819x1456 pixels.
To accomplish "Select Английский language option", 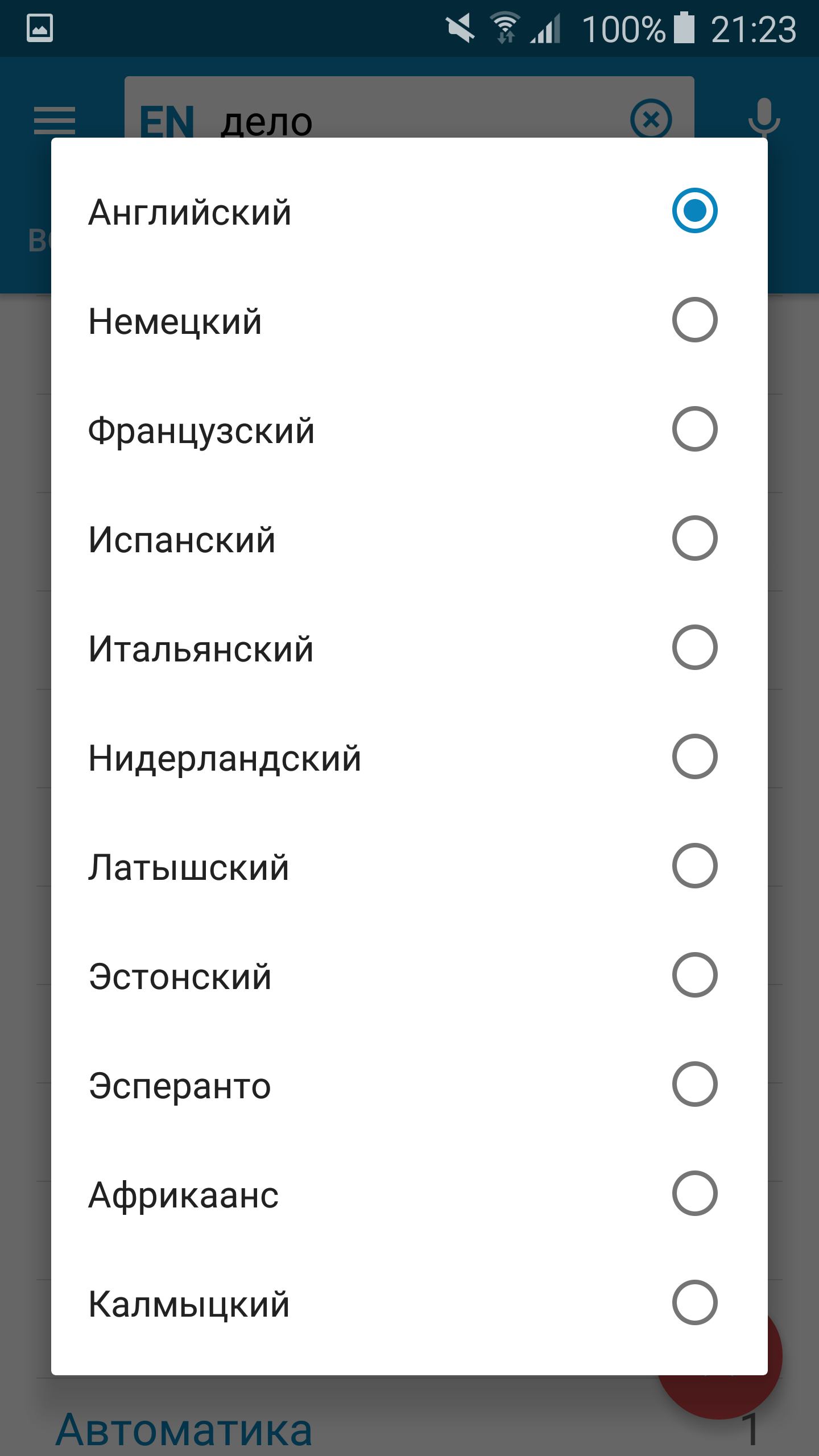I will 694,211.
